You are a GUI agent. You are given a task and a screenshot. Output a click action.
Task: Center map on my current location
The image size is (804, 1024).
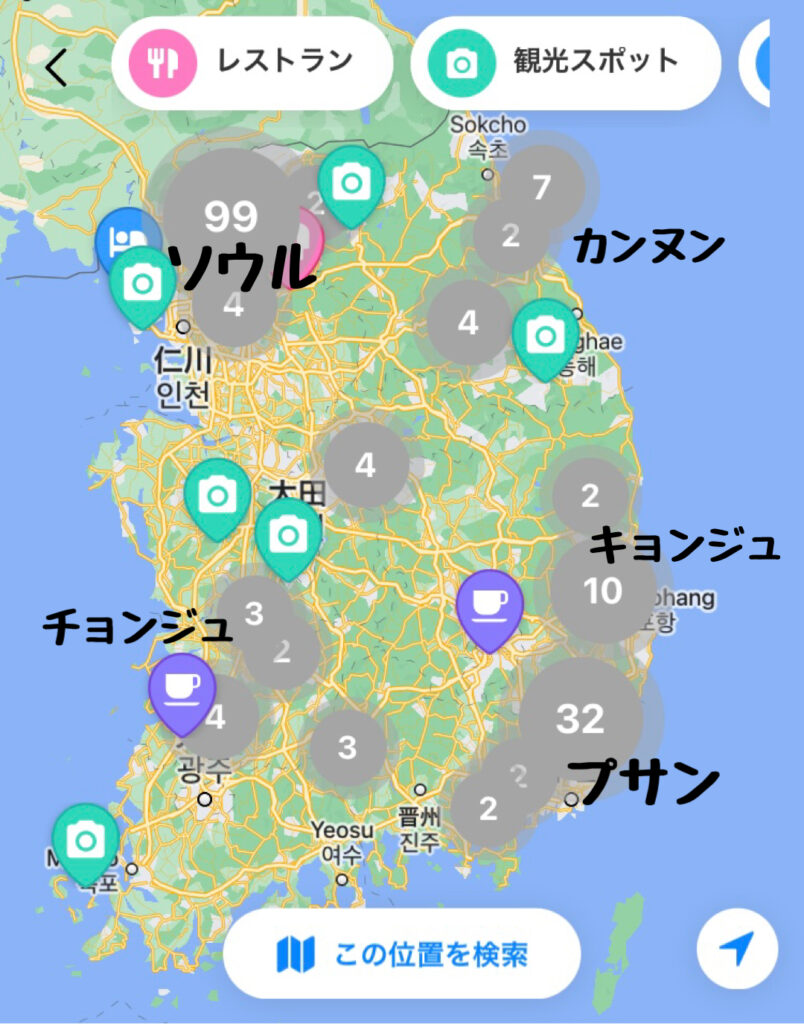[736, 949]
